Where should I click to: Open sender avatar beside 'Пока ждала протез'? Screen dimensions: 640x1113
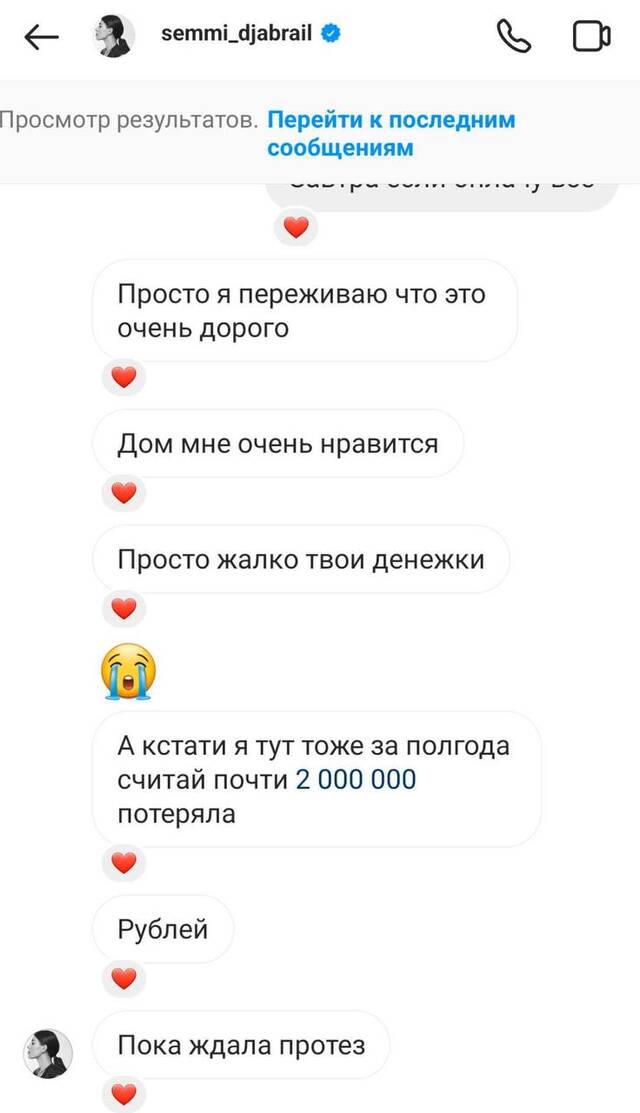48,1052
